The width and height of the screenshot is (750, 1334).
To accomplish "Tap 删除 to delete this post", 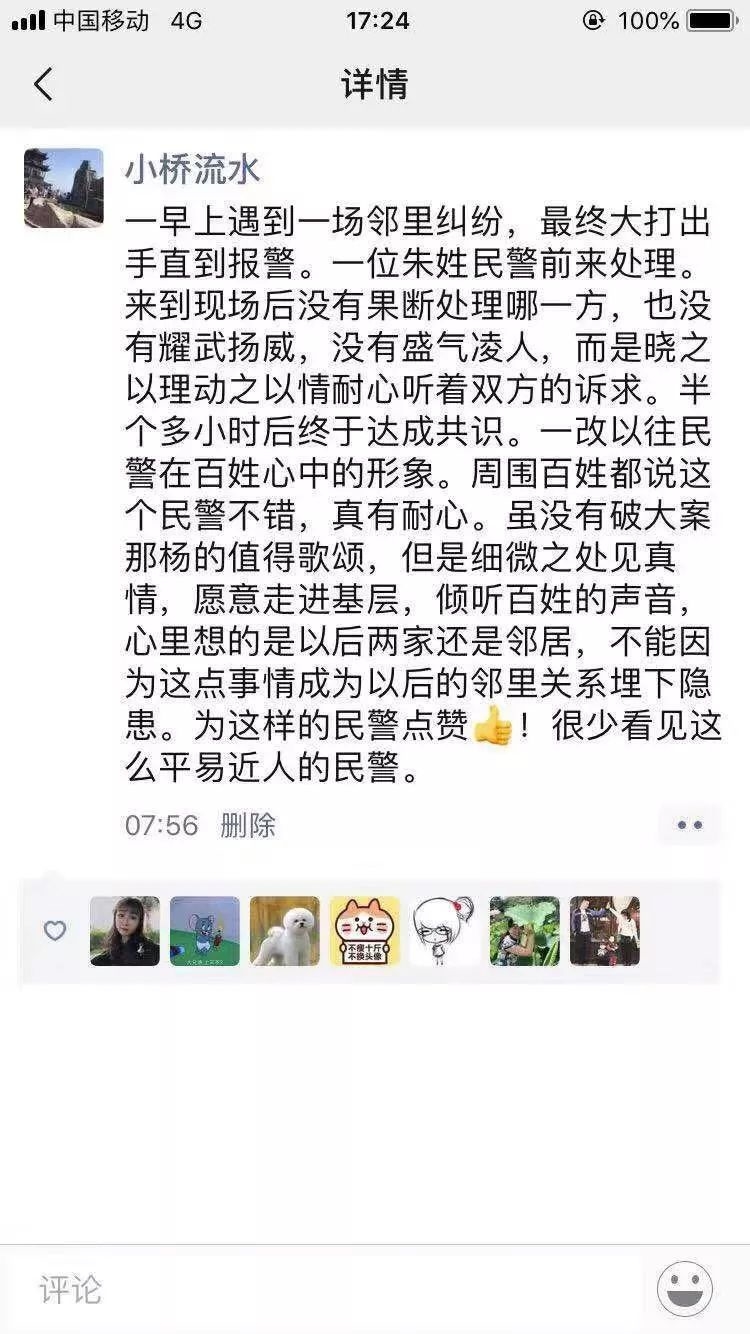I will click(247, 826).
